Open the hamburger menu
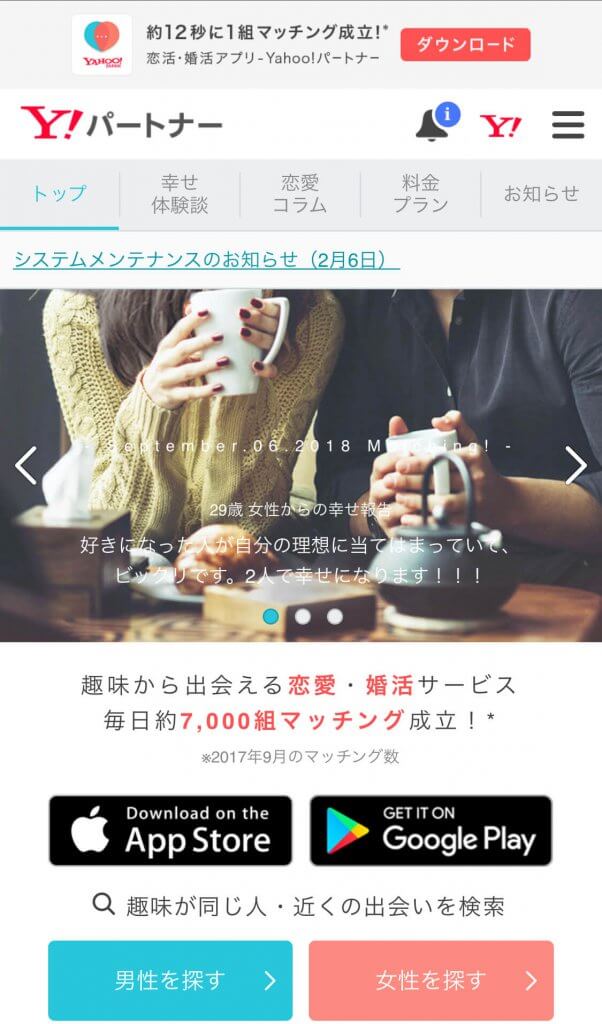602x1024 pixels. (x=567, y=125)
